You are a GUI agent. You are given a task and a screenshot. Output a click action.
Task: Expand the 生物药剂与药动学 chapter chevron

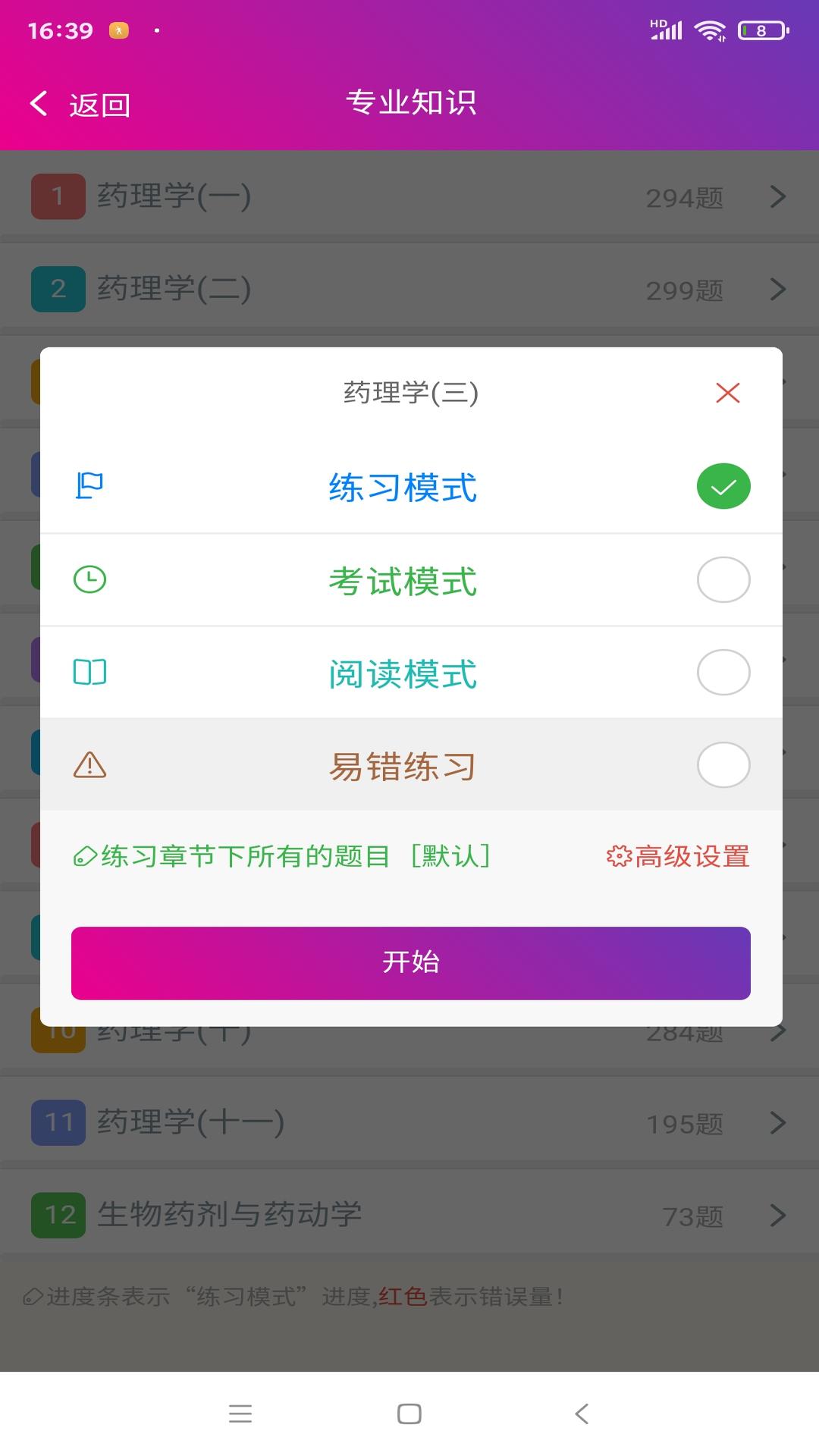point(777,1216)
